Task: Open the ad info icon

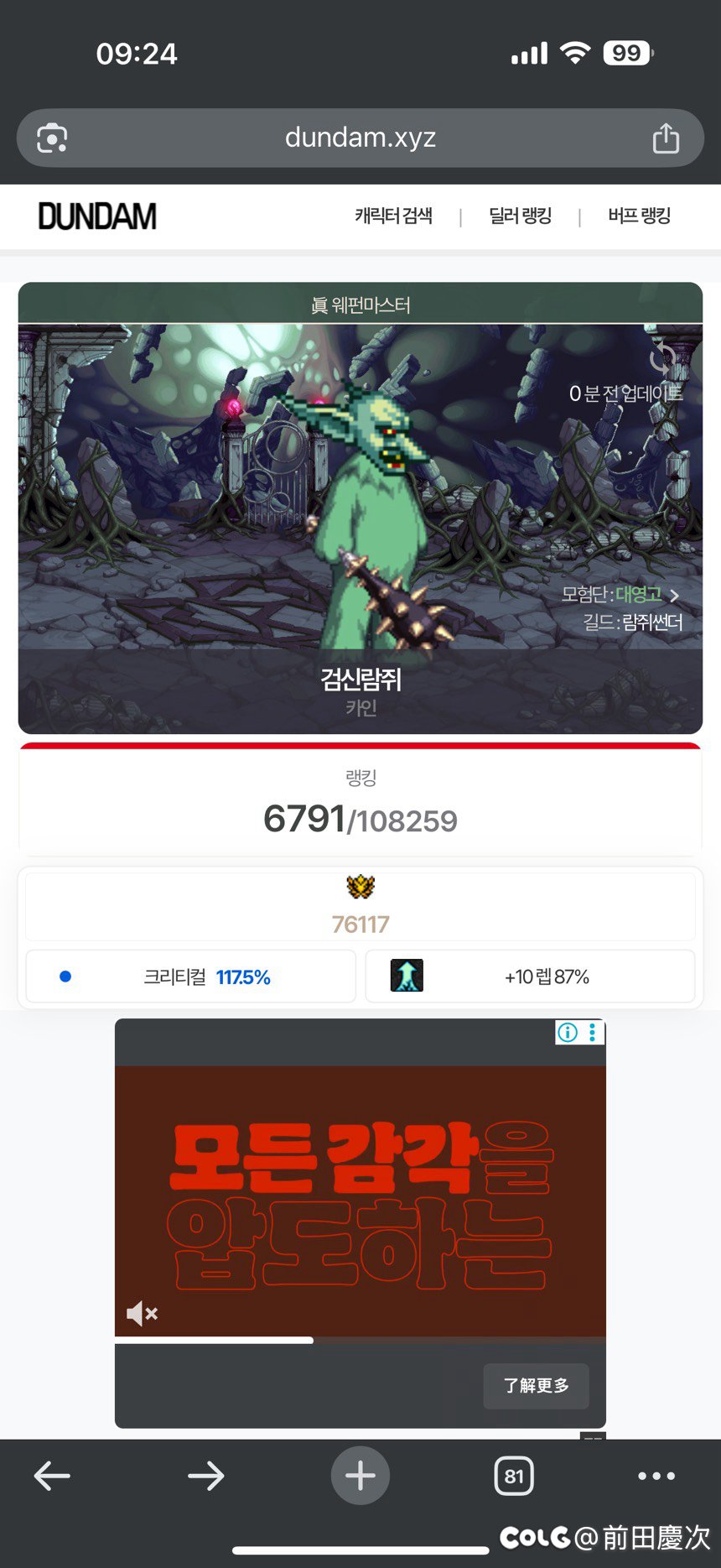Action: coord(568,1033)
